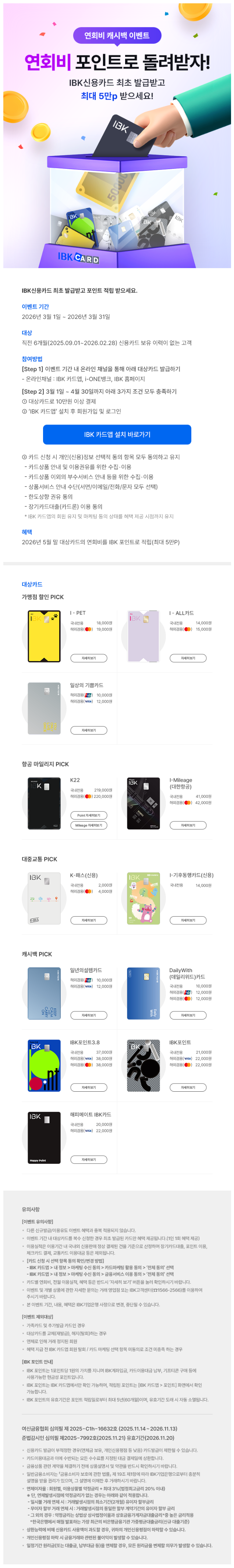The width and height of the screenshot is (234, 1568).
Task: Open 자세히보기 for I - ALL카드
Action: (x=188, y=658)
